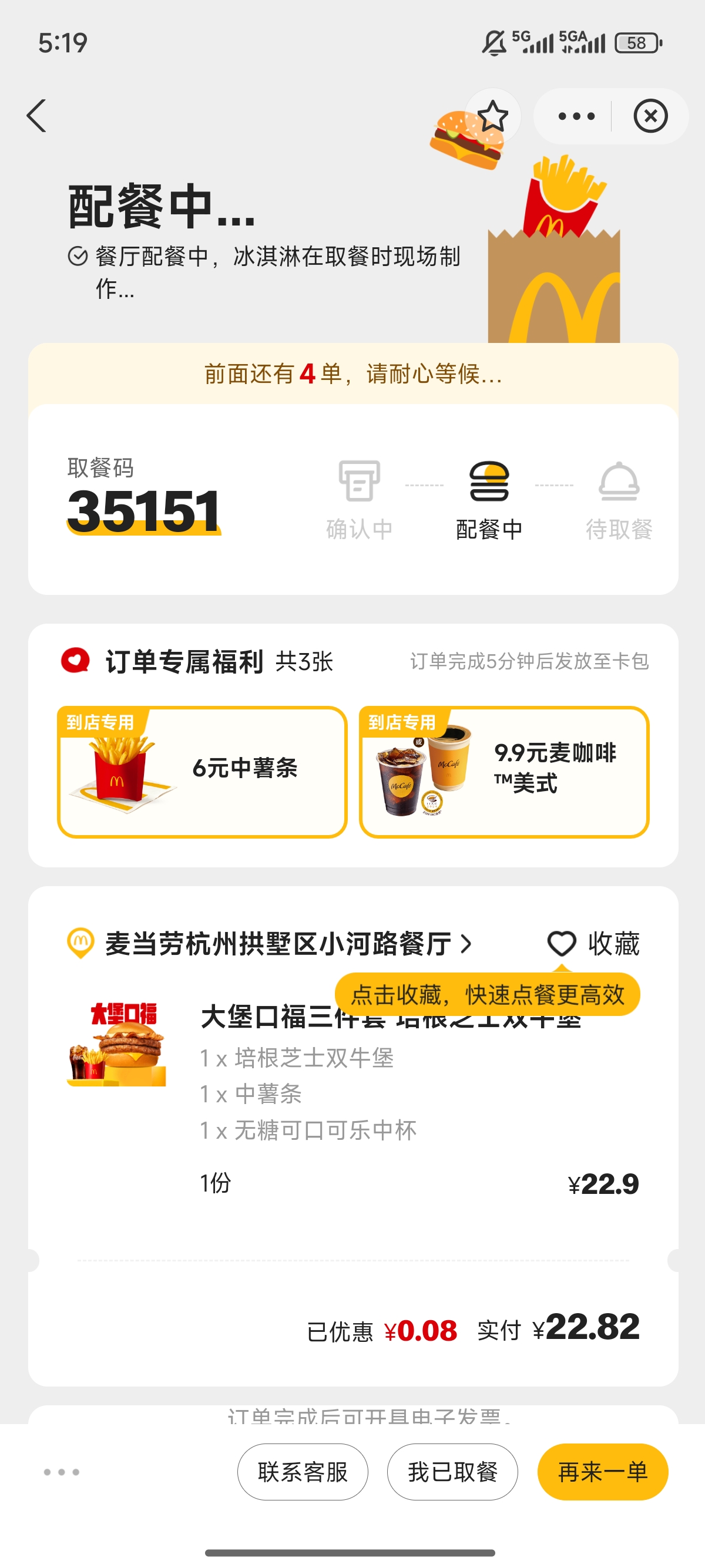The image size is (705, 1568).
Task: Open the 9.9元麦咖啡美式 coupon card
Action: [504, 772]
